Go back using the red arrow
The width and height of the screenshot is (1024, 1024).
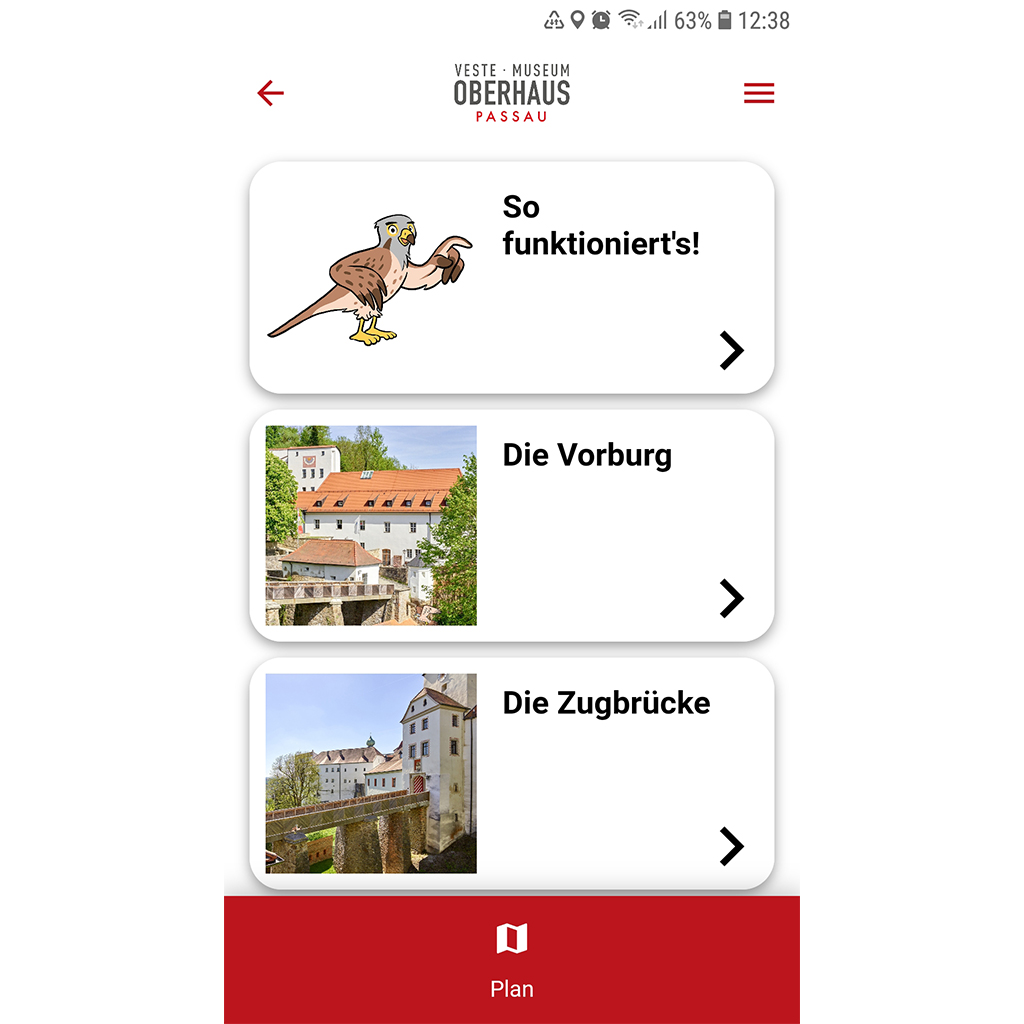(x=270, y=94)
